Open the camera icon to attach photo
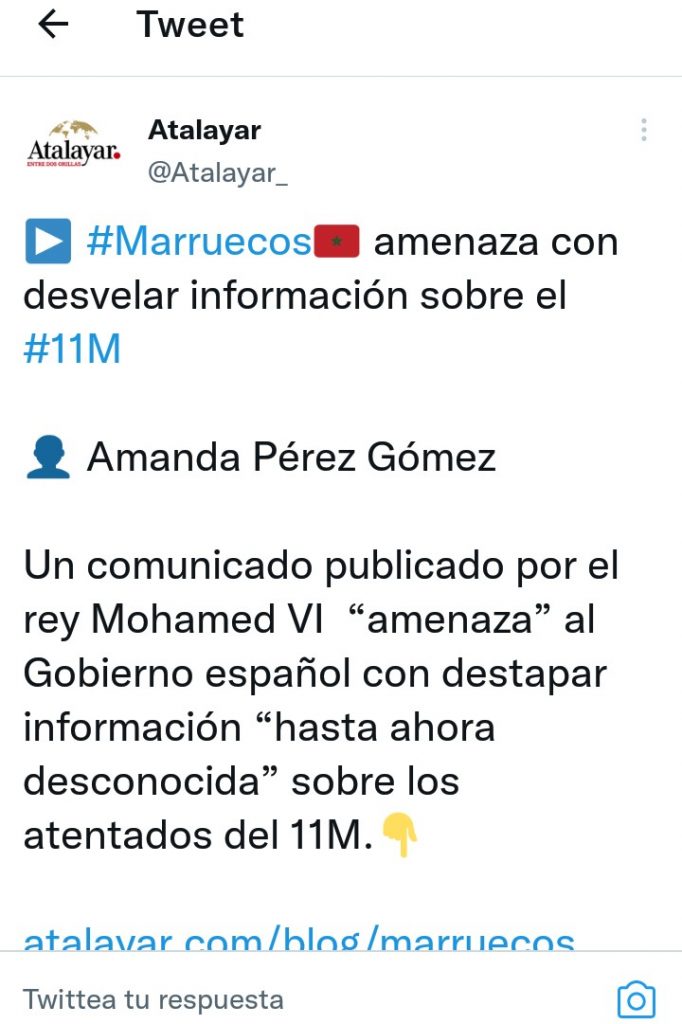Image resolution: width=682 pixels, height=1024 pixels. pos(635,999)
